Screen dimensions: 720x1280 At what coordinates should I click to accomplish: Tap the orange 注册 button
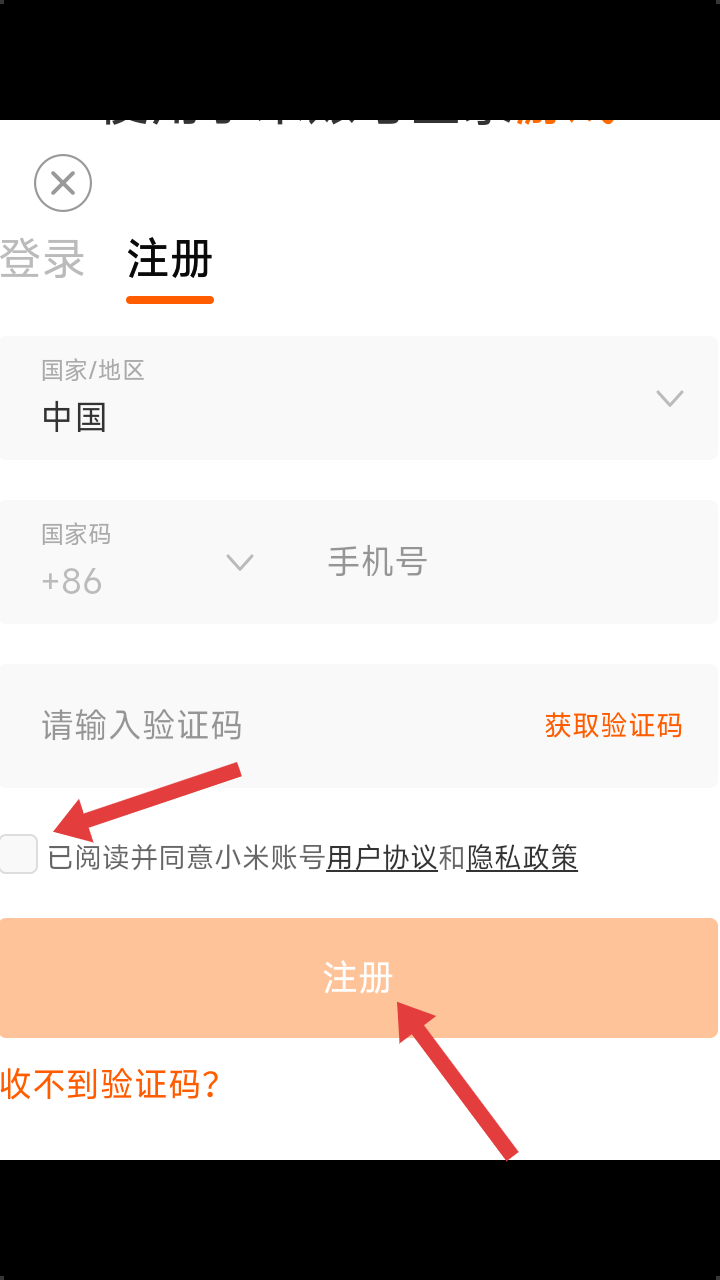click(359, 978)
